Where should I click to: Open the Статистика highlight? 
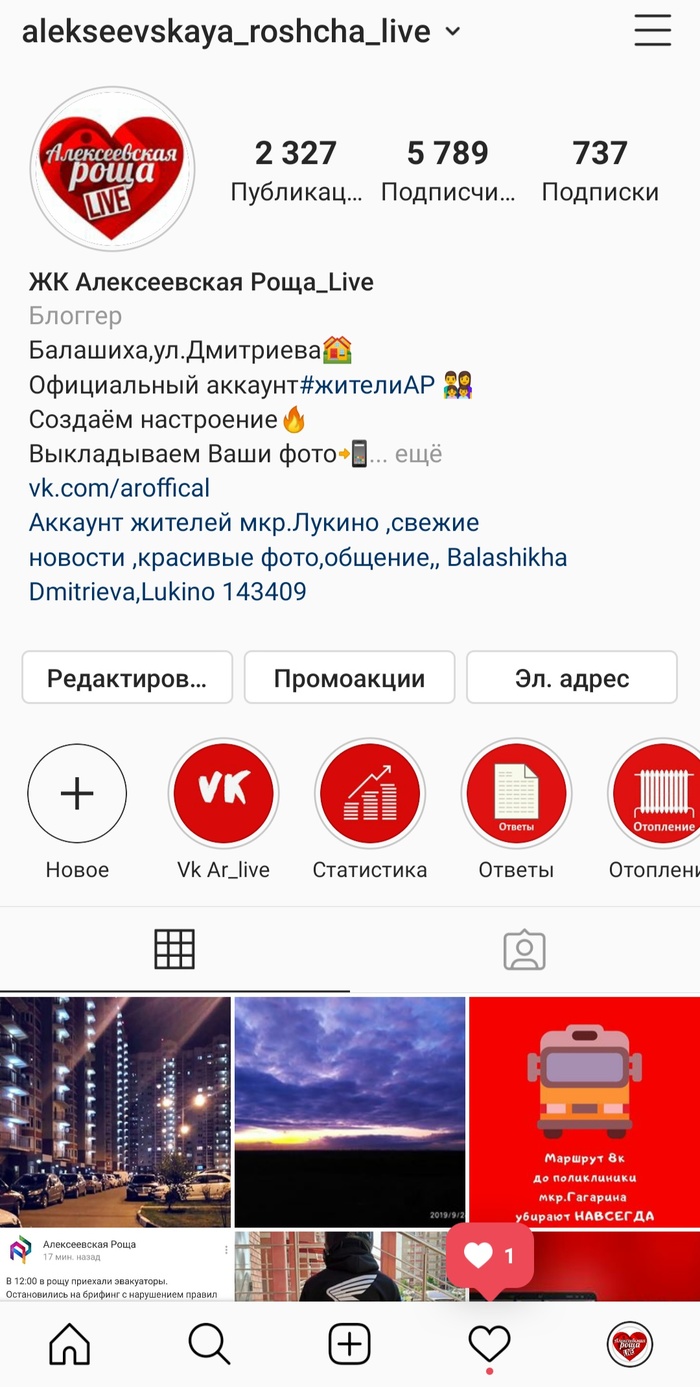370,794
